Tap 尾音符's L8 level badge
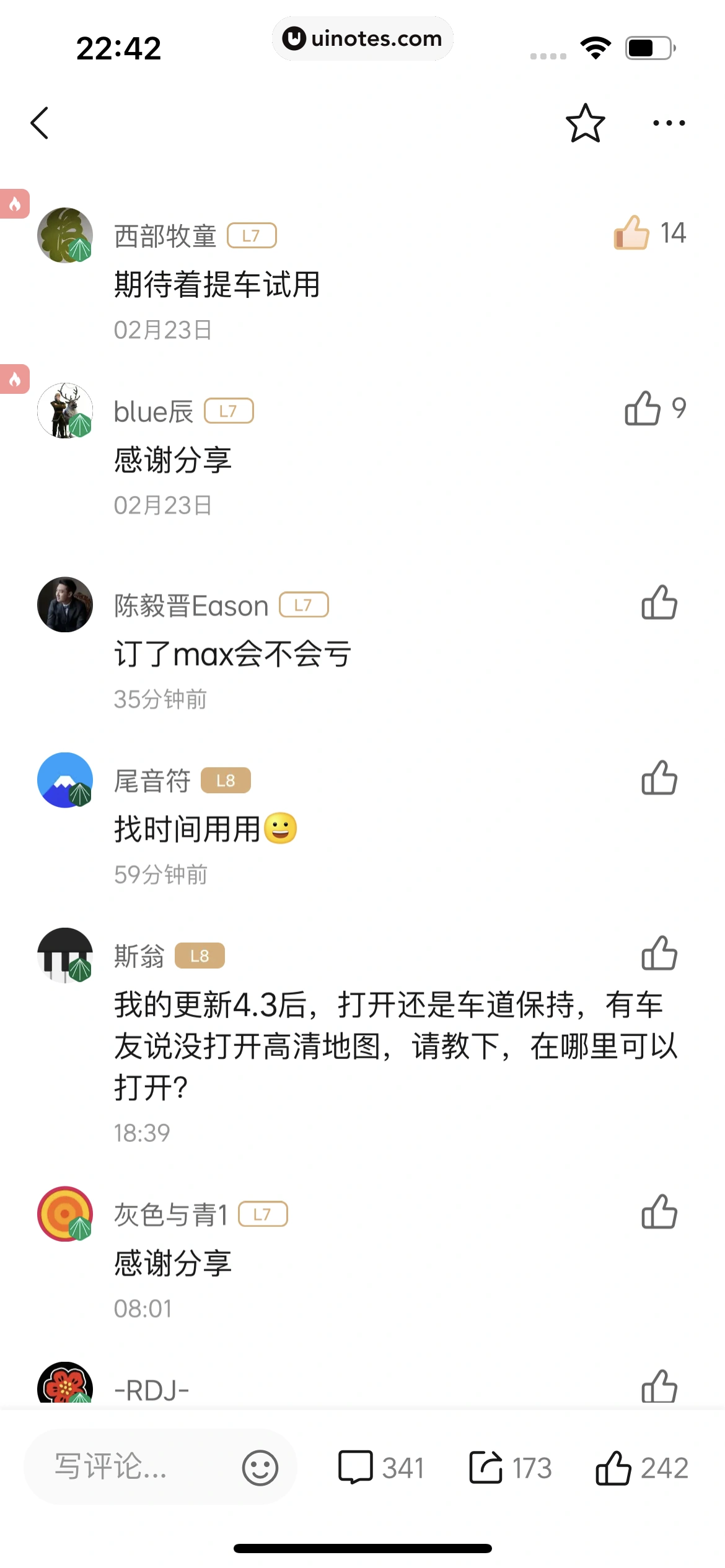This screenshot has height=1568, width=725. pyautogui.click(x=226, y=780)
